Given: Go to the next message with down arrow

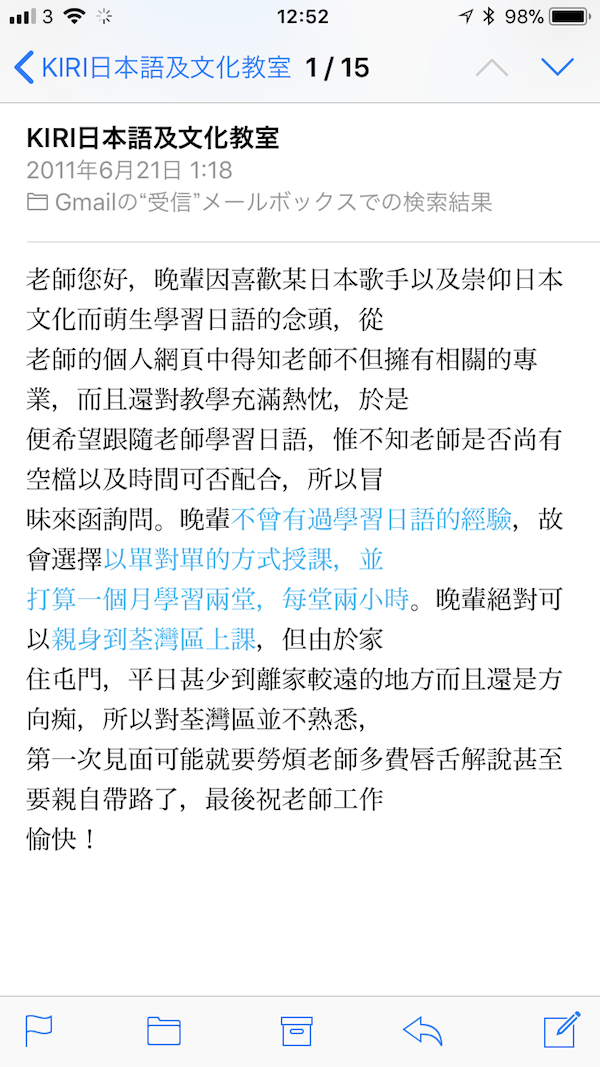Looking at the screenshot, I should (x=558, y=67).
